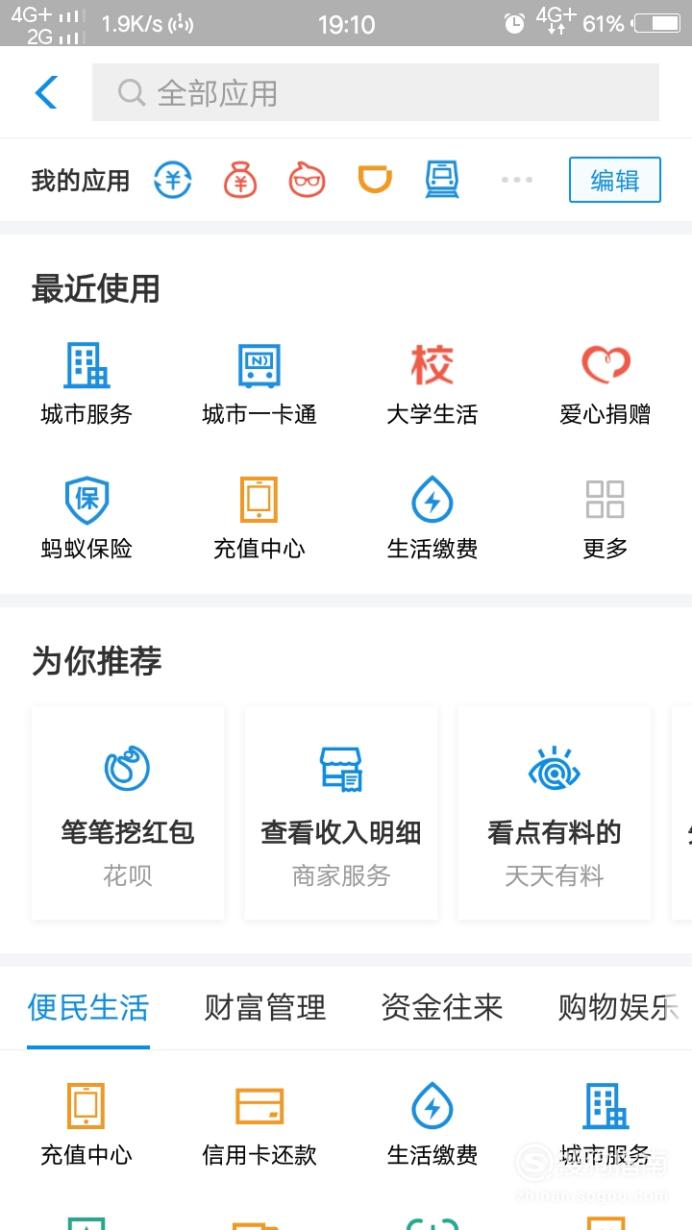Select the 便民生活 tab

pyautogui.click(x=88, y=1007)
